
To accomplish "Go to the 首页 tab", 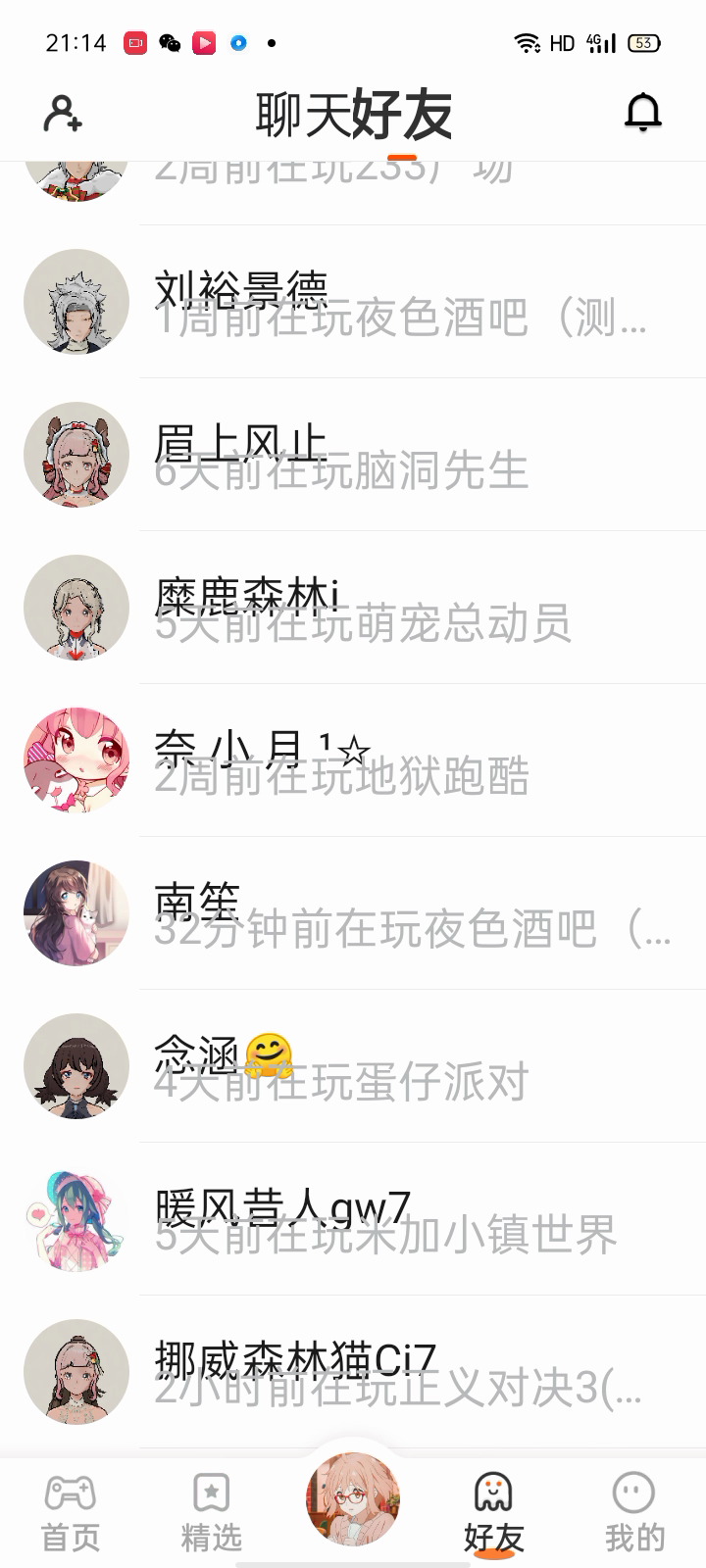I will pos(71,1513).
